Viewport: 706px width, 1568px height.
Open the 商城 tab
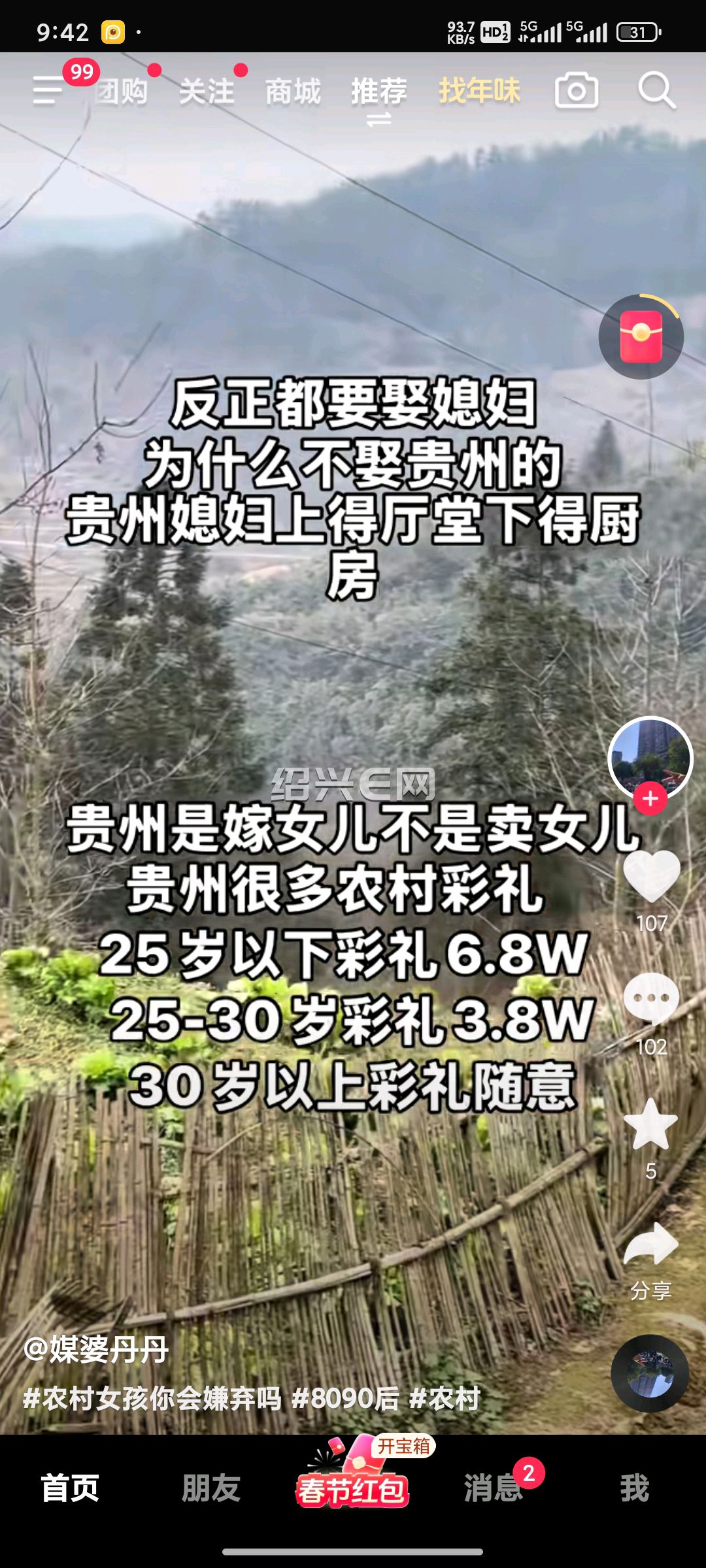click(x=293, y=91)
